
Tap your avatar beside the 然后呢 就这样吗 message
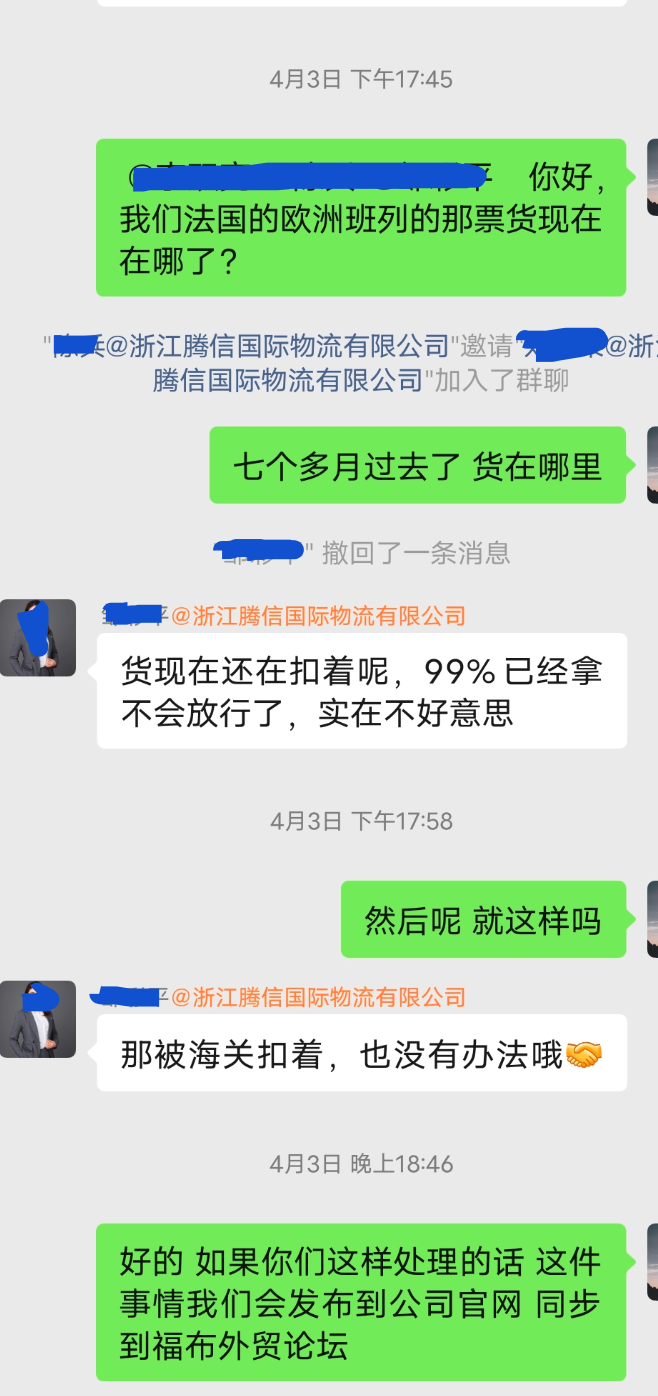click(652, 919)
